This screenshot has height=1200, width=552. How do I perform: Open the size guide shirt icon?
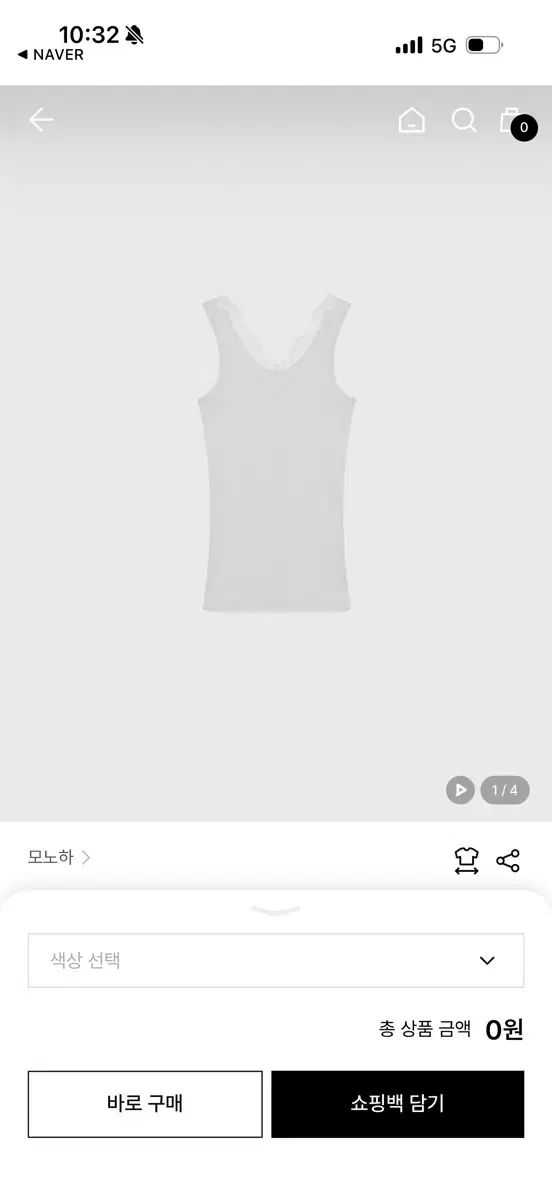[x=466, y=860]
